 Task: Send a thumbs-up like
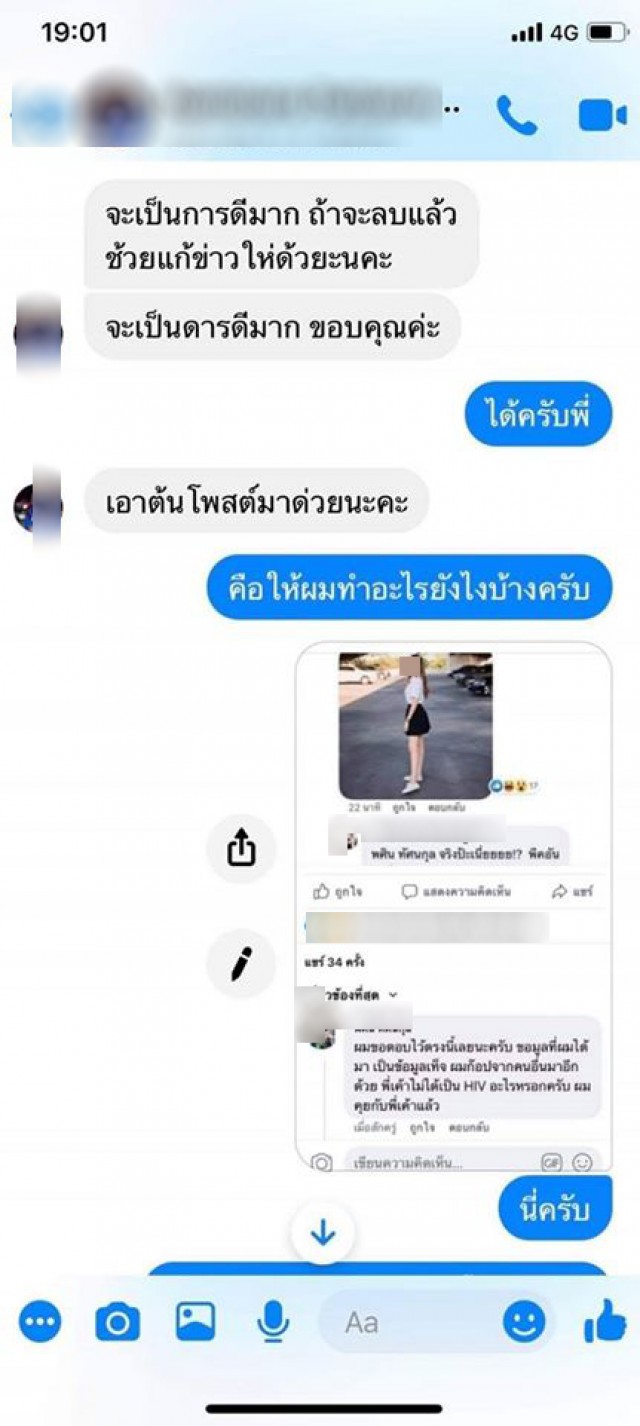(x=604, y=1323)
